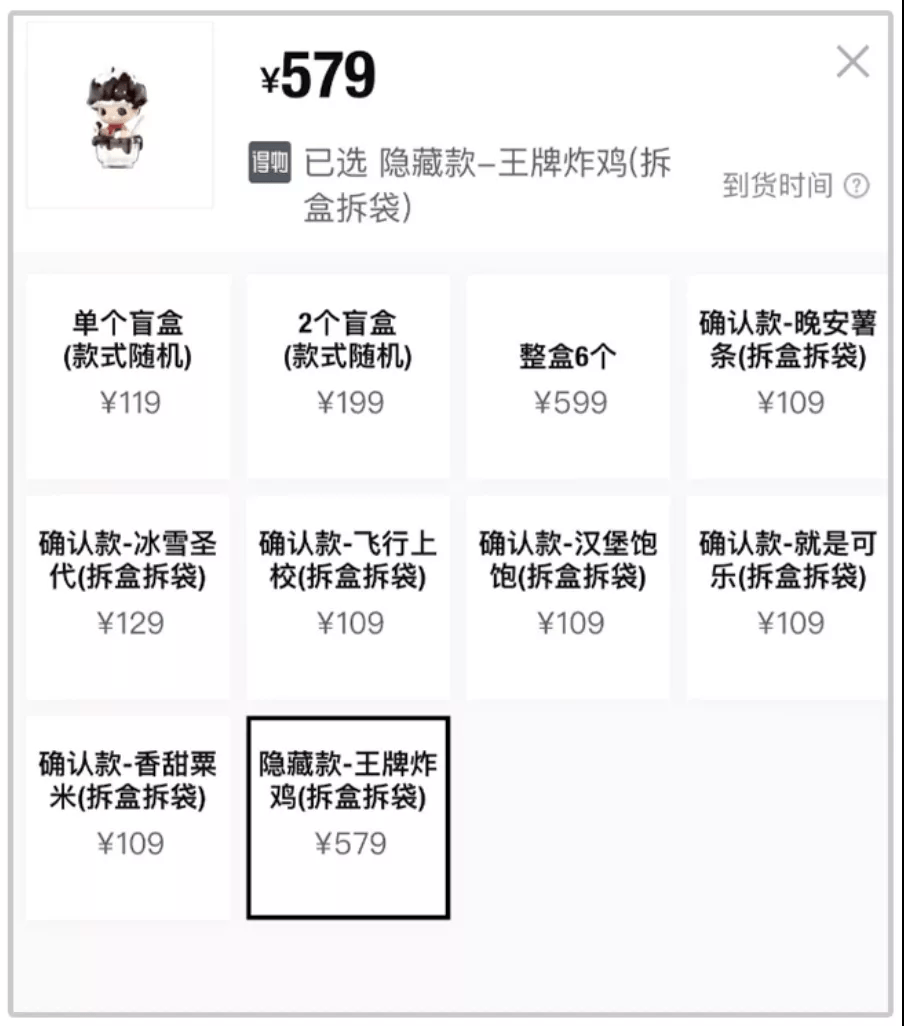Screen dimensions: 904x1026
Task: Choose the 整盒6个 full box option
Action: tap(566, 375)
